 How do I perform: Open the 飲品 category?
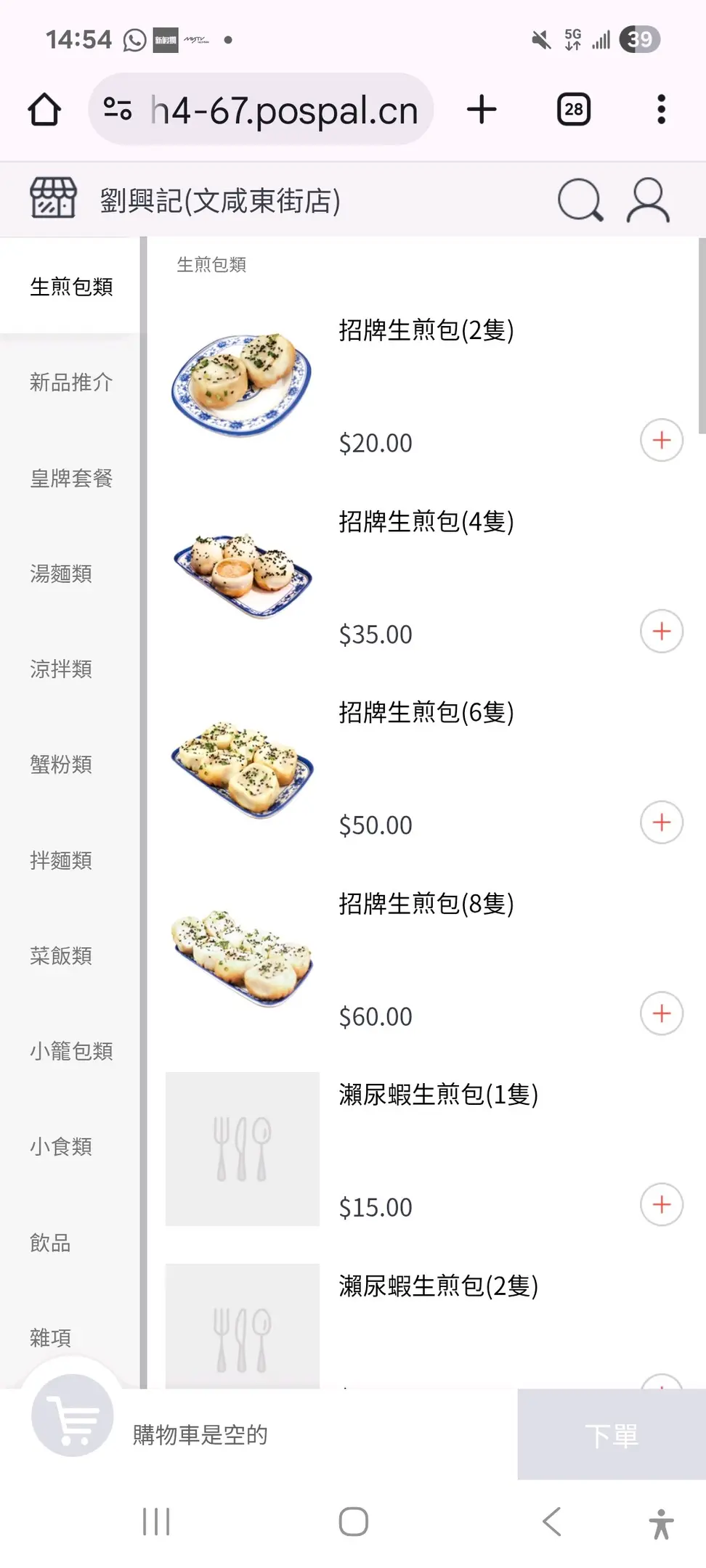pyautogui.click(x=50, y=1242)
